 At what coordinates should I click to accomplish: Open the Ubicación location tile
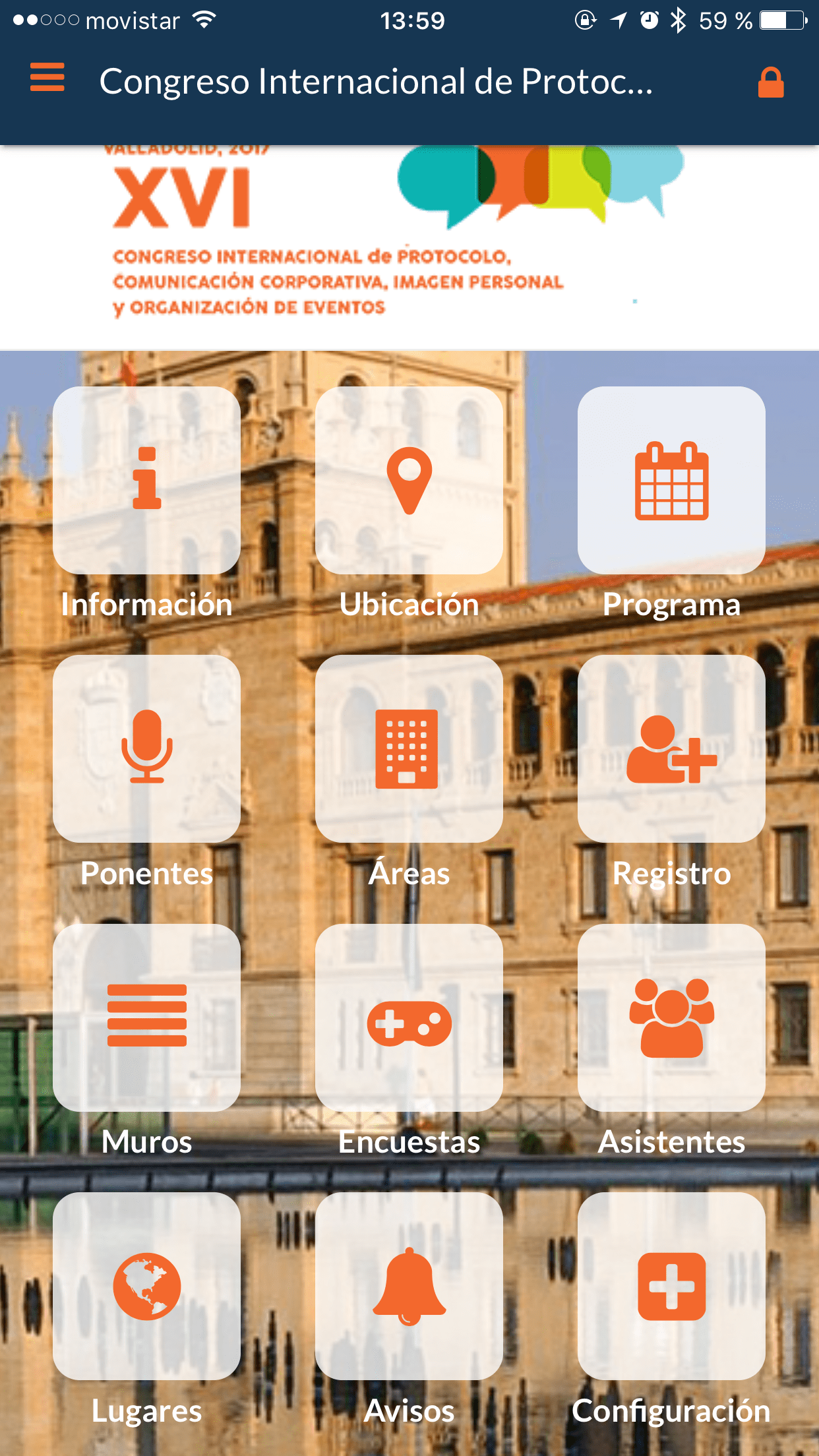pos(409,480)
